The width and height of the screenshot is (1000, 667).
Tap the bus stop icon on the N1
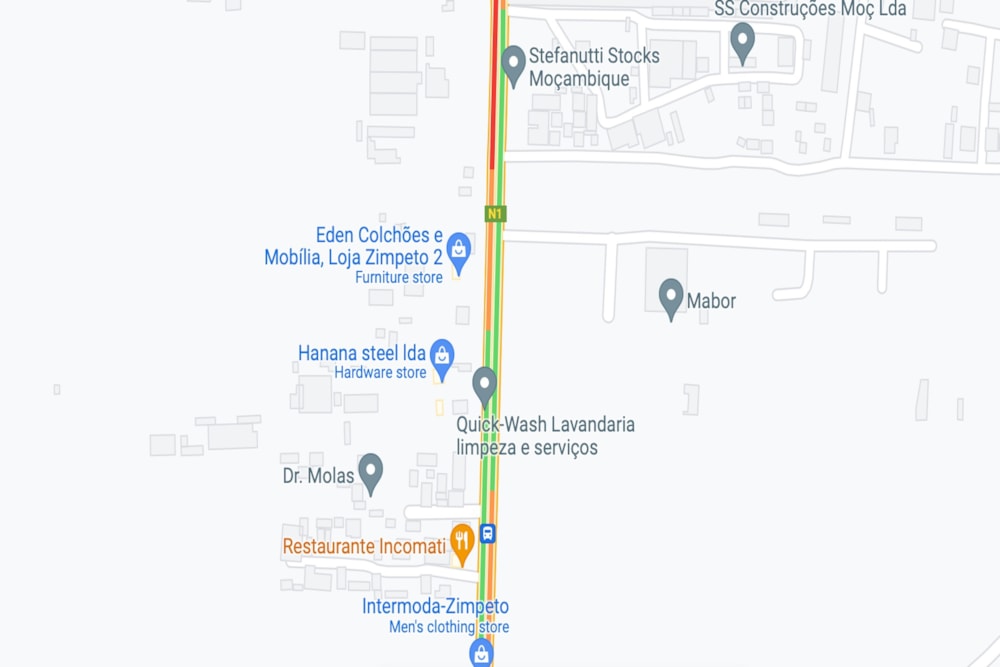tap(487, 533)
